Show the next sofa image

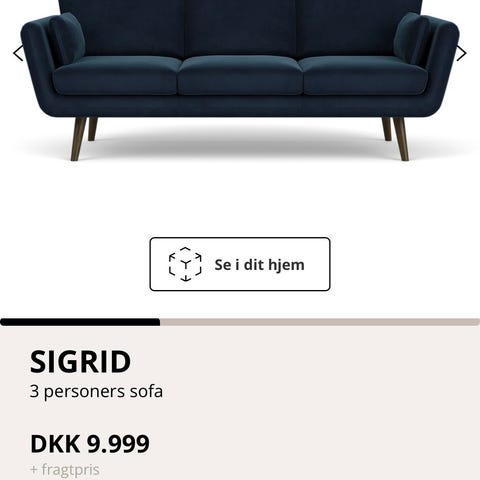point(462,53)
